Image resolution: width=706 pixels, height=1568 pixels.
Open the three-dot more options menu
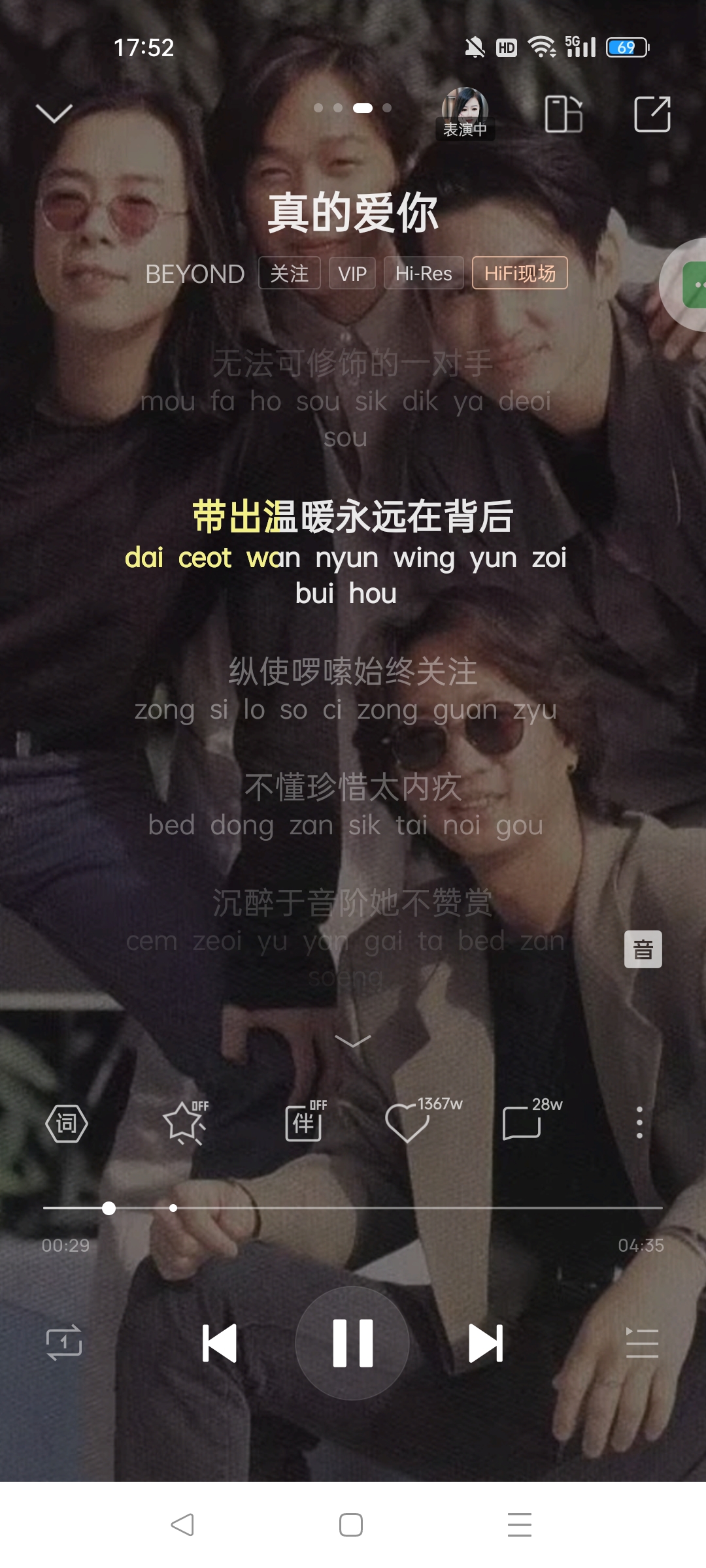(639, 1122)
